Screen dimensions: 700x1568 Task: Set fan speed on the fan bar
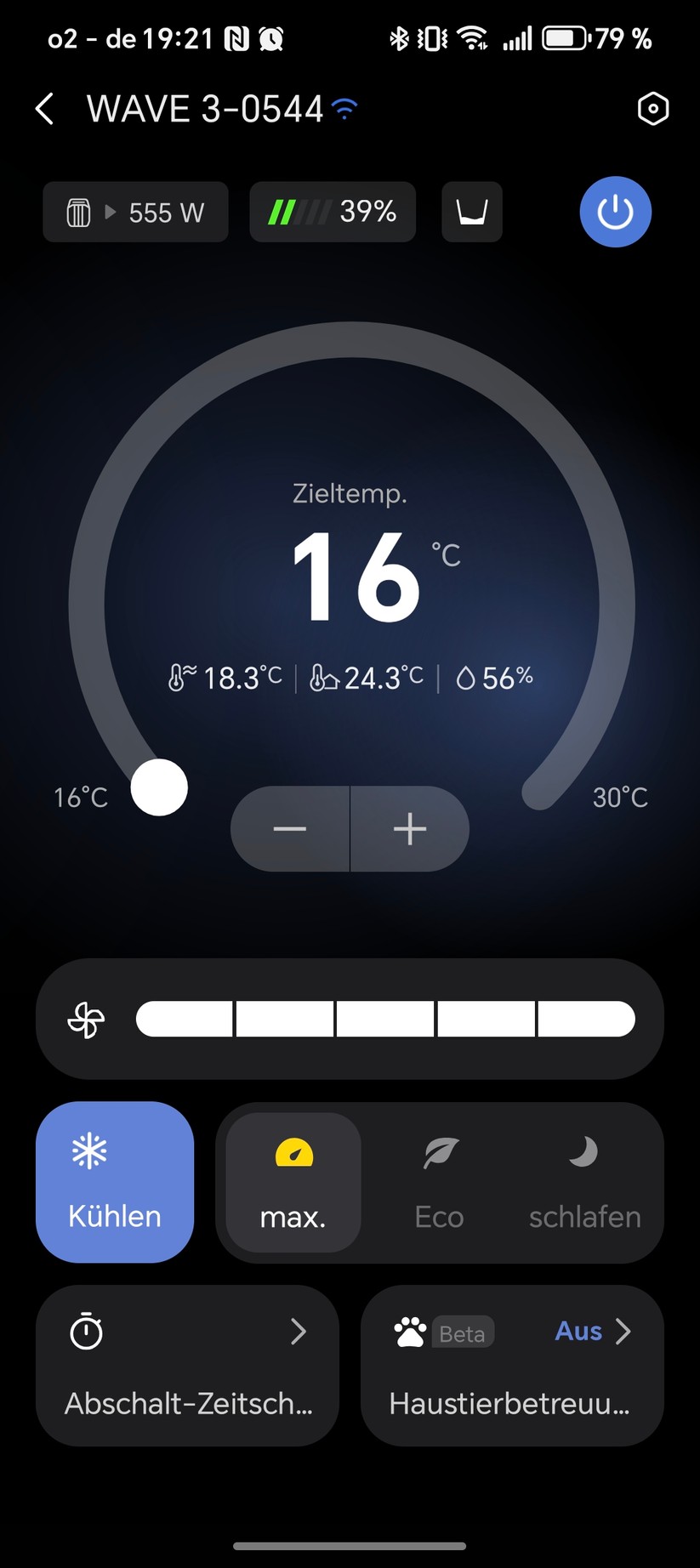click(385, 1019)
